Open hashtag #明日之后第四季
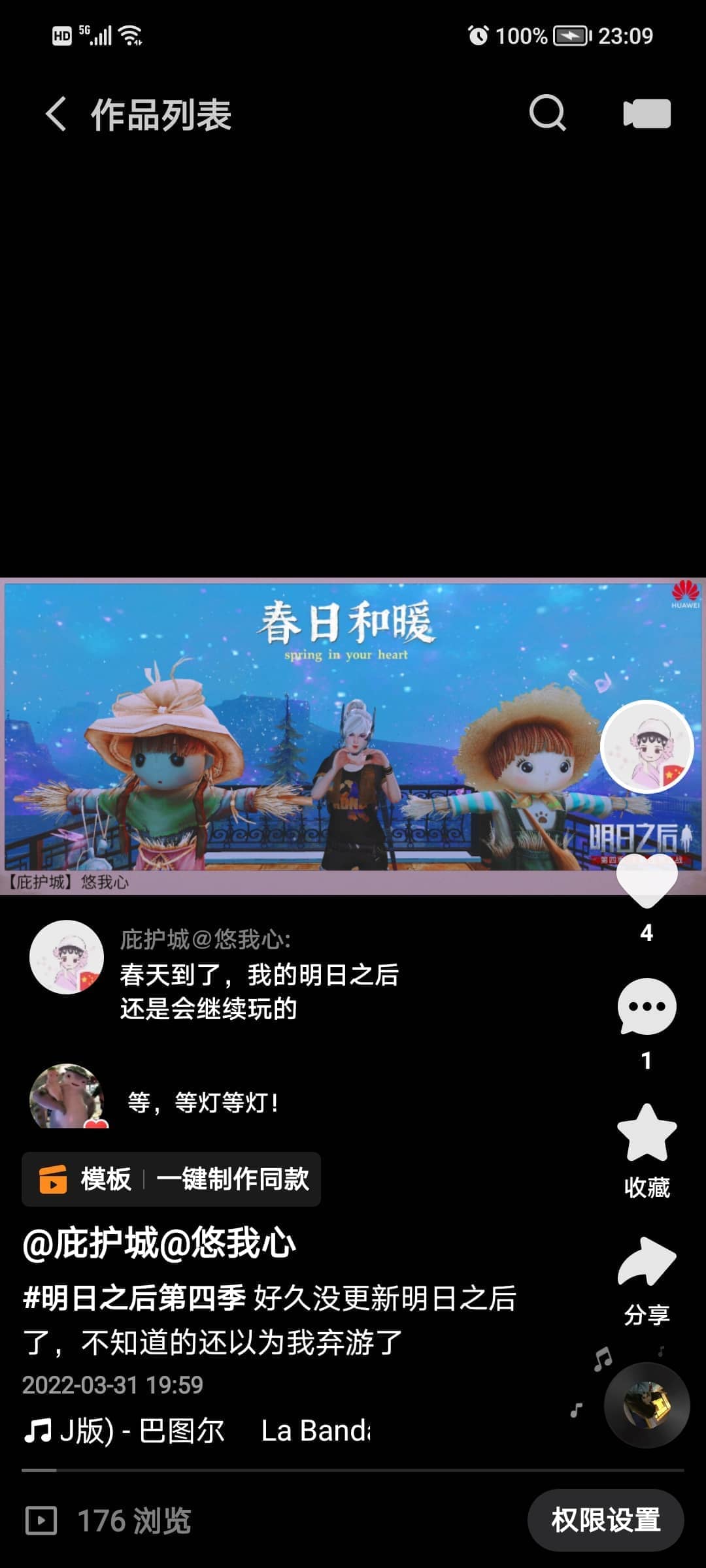This screenshot has width=706, height=1568. pos(134,1298)
